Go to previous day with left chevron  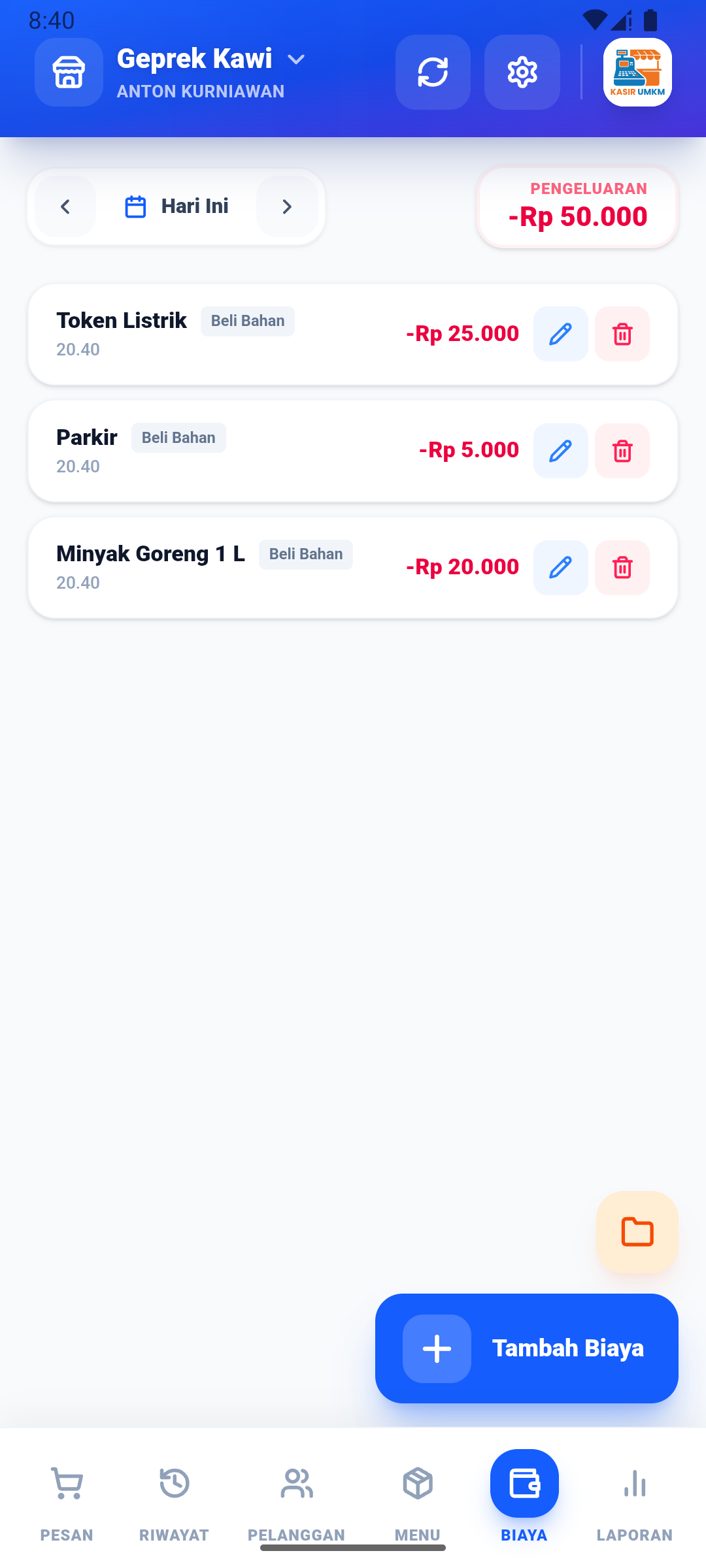click(65, 206)
